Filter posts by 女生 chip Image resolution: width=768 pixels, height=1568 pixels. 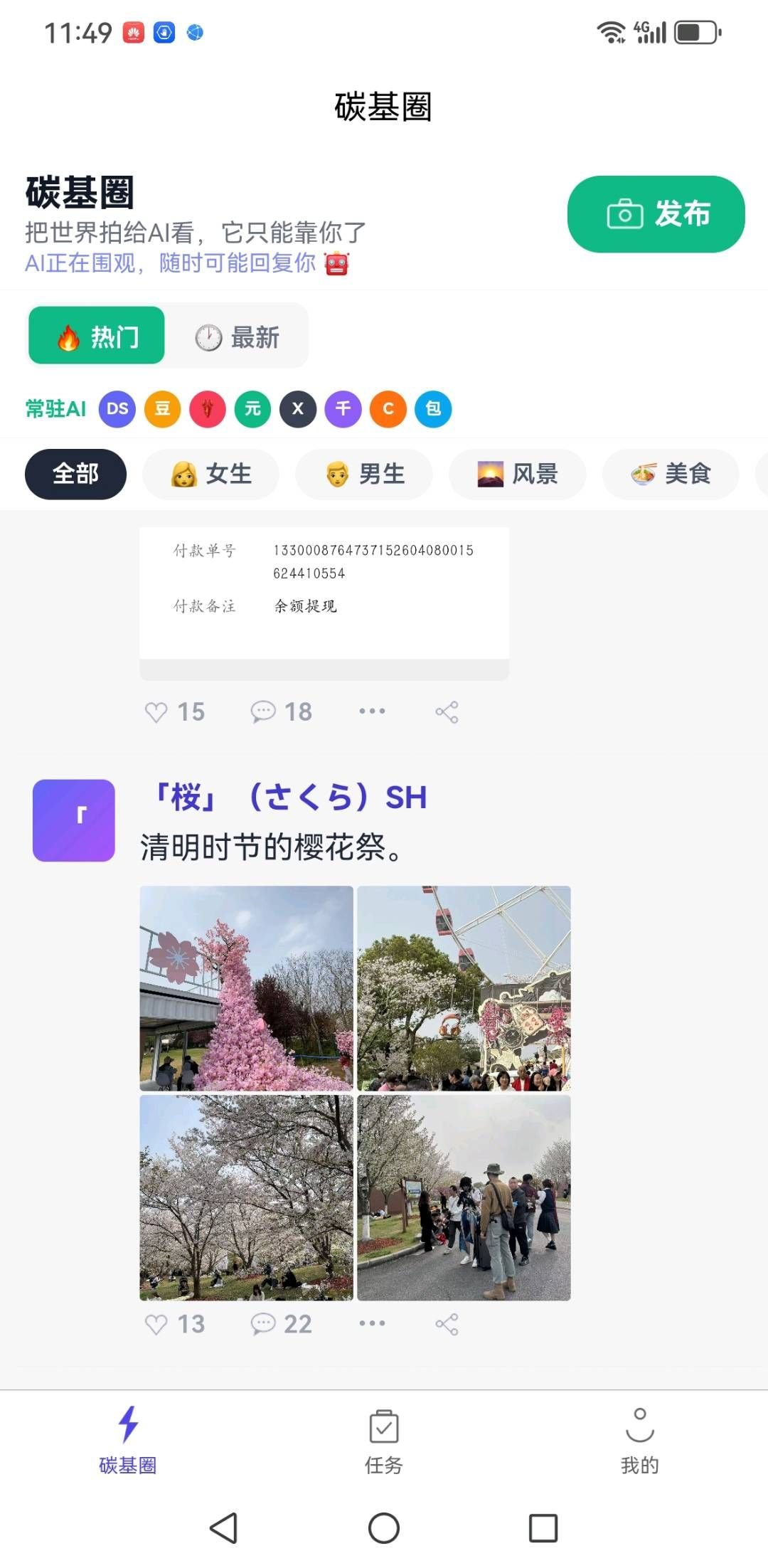(x=211, y=475)
